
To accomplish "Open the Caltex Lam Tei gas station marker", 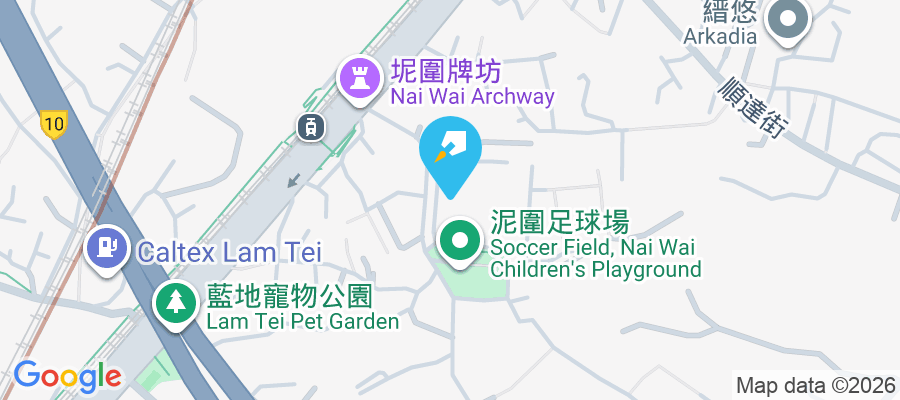I will [106, 247].
